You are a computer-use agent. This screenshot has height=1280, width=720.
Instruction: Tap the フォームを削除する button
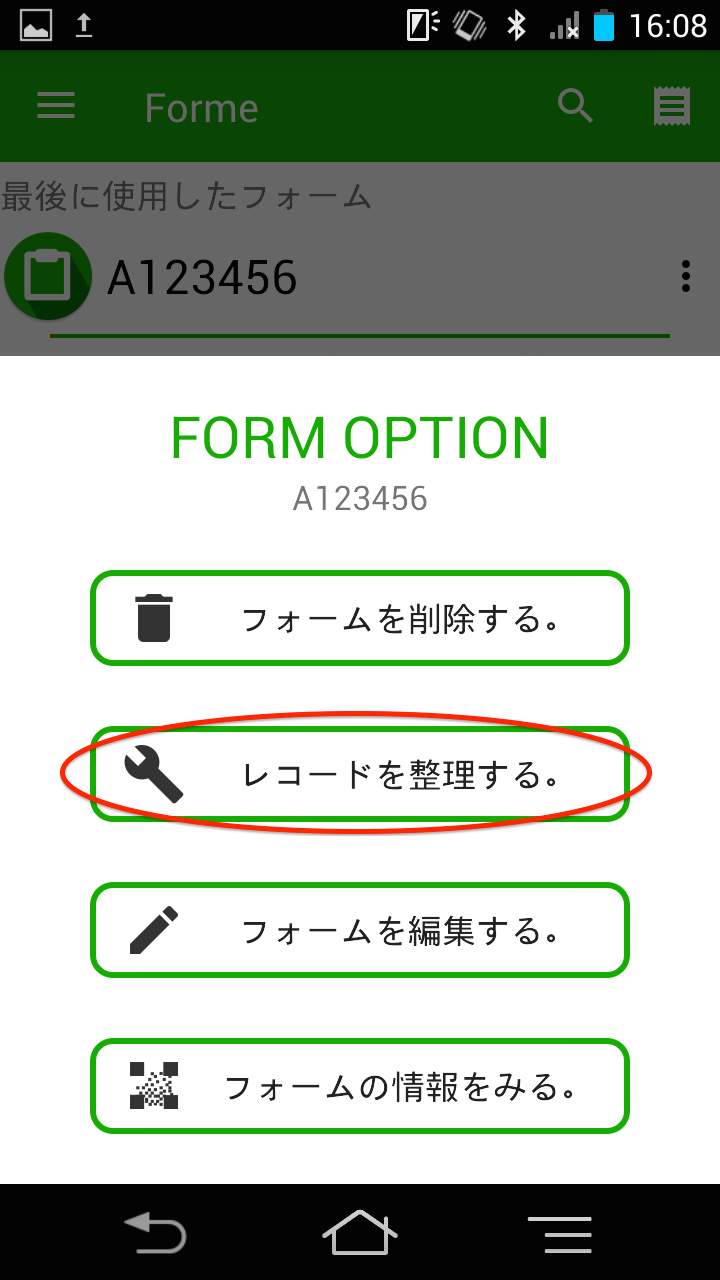(360, 618)
